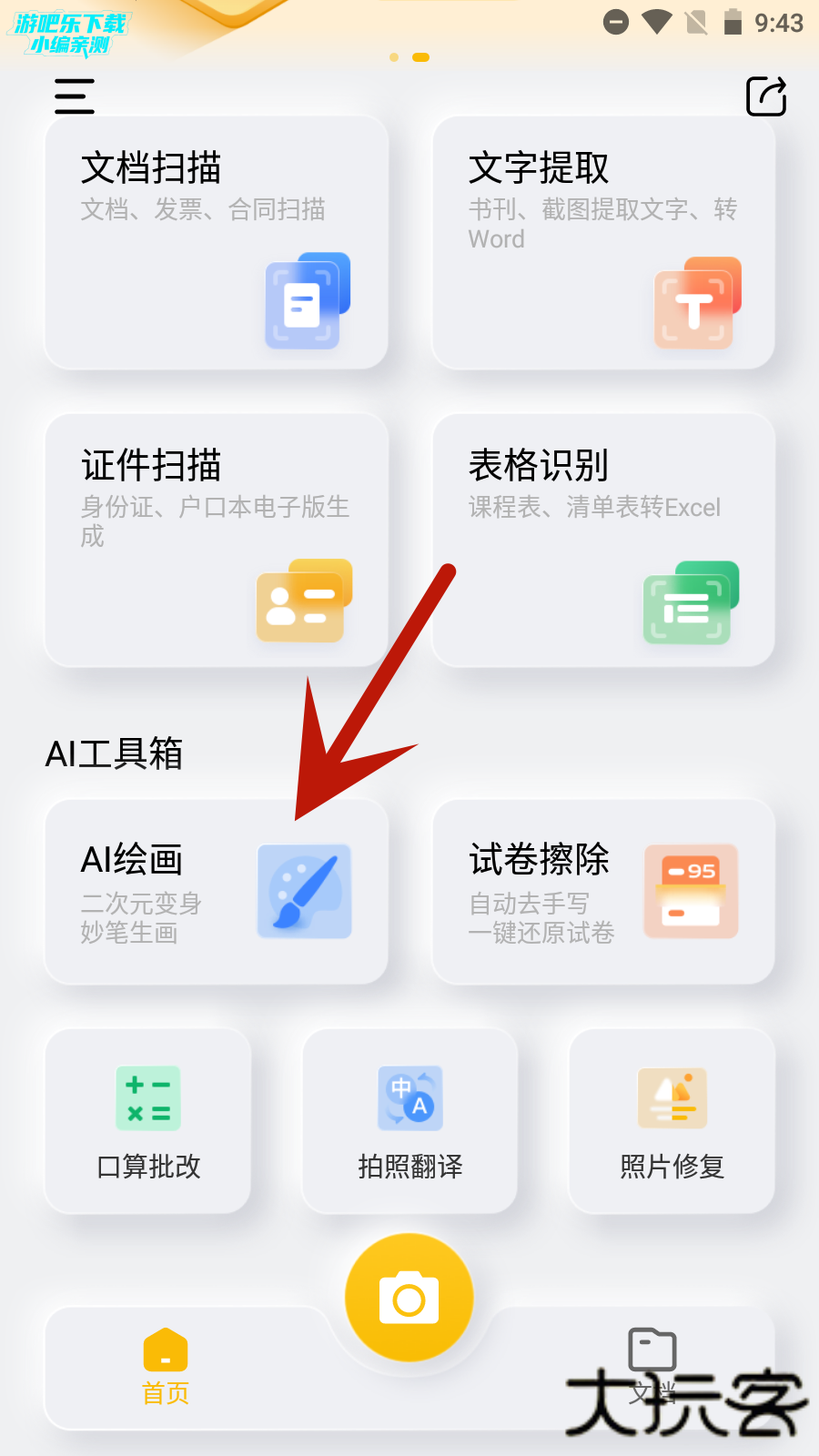The width and height of the screenshot is (819, 1456).
Task: Open 试卷擦除 exam eraser tool
Action: (603, 892)
